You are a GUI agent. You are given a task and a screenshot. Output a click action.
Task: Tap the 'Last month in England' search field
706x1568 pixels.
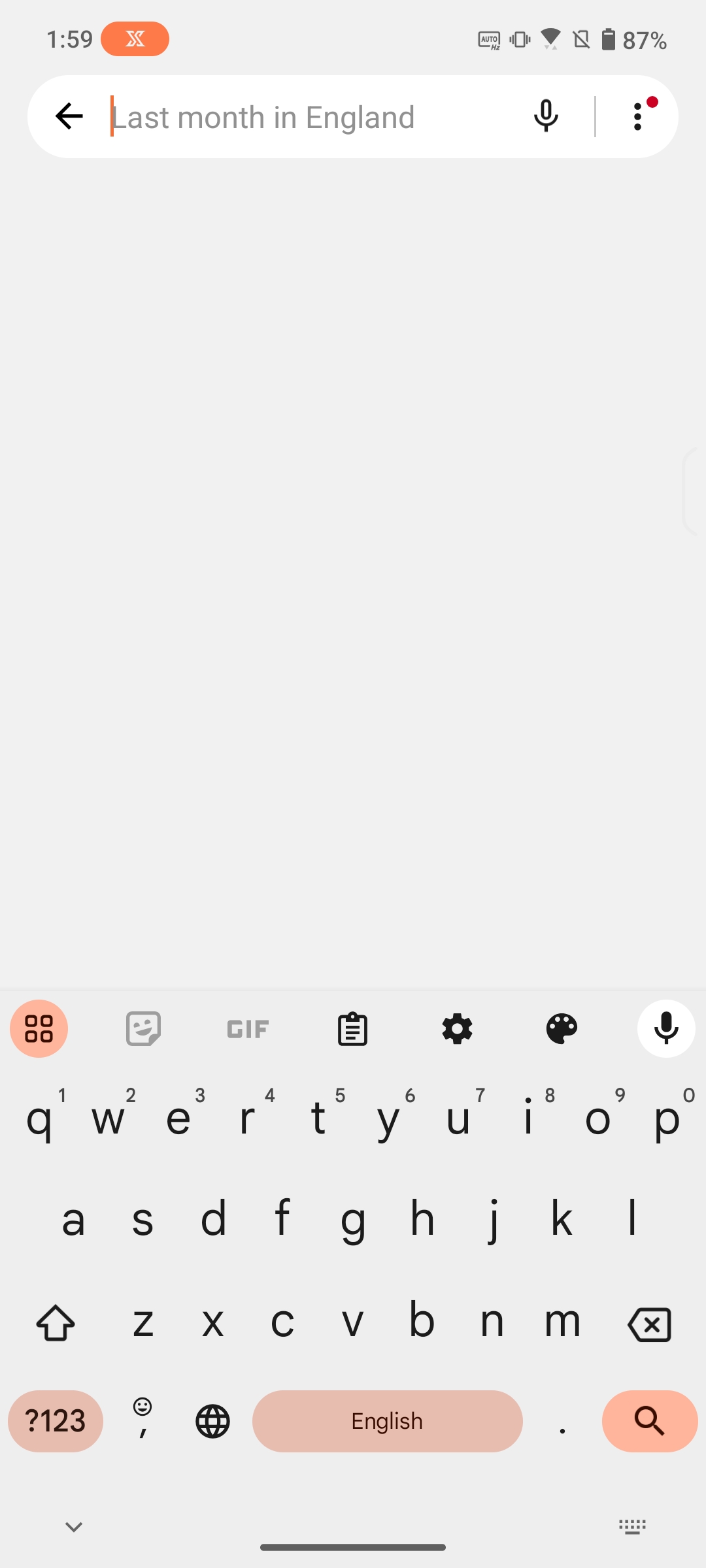(307, 117)
